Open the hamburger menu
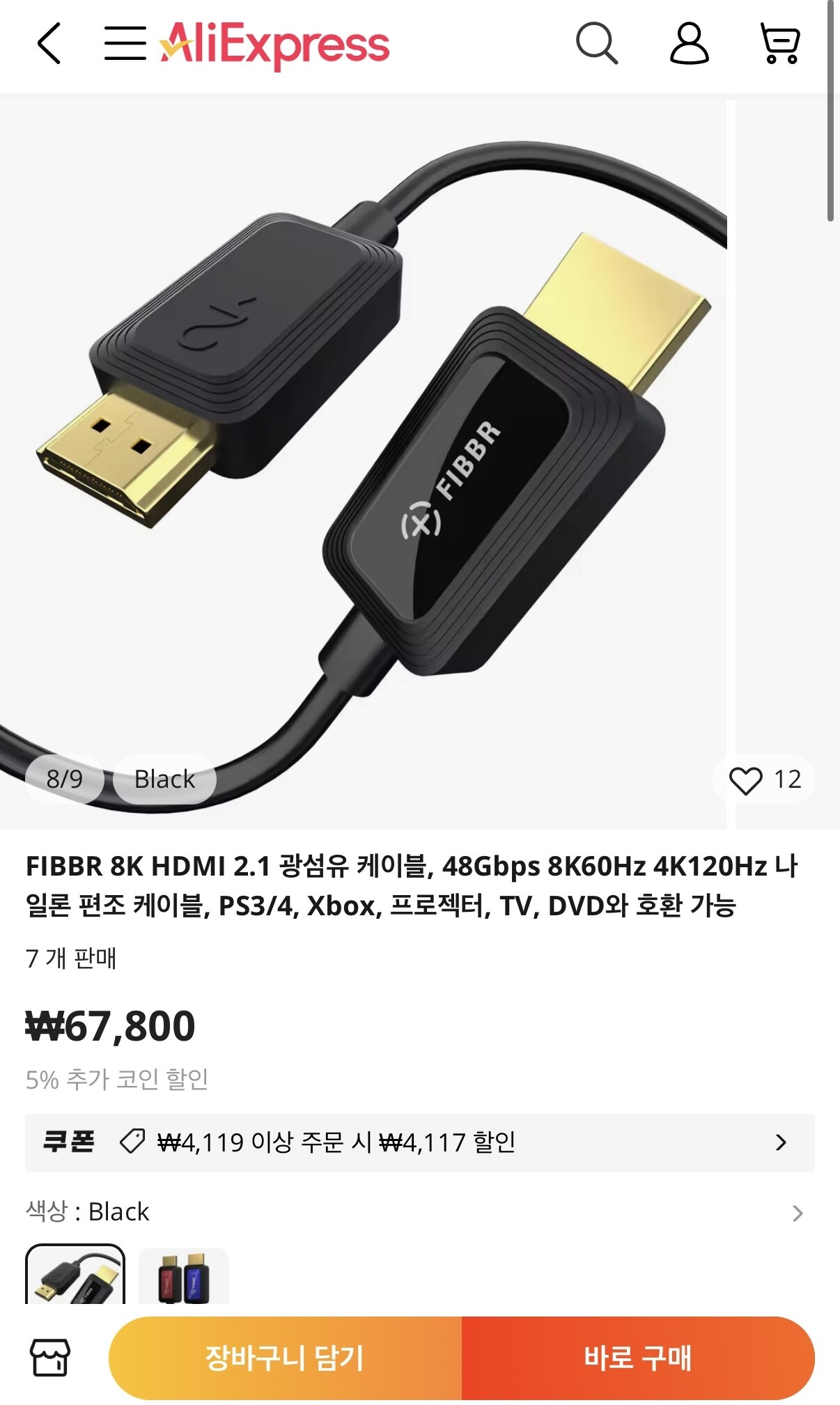 (x=125, y=44)
